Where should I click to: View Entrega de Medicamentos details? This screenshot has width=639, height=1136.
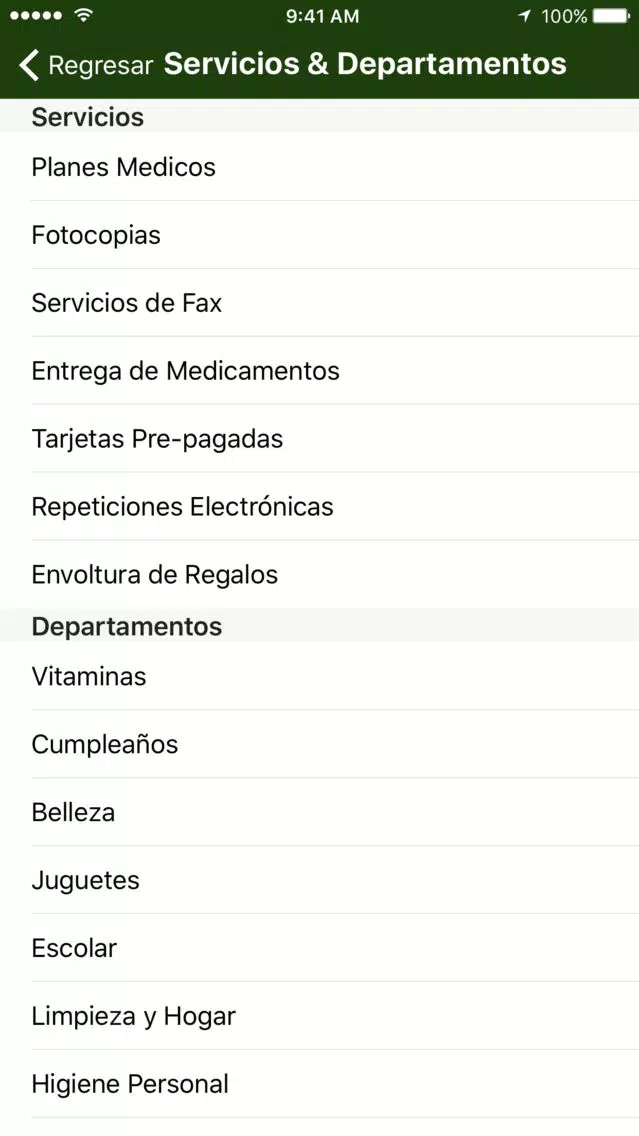coord(320,371)
